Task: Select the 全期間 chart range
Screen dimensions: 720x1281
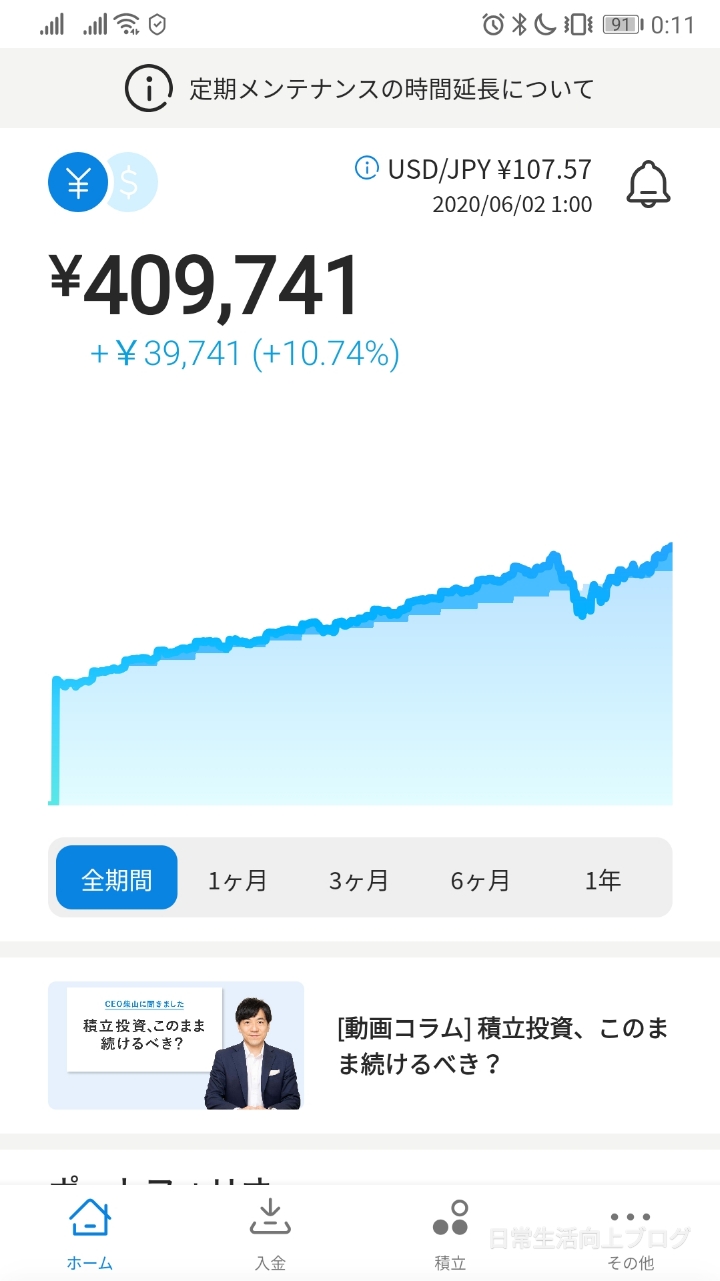Action: click(117, 880)
